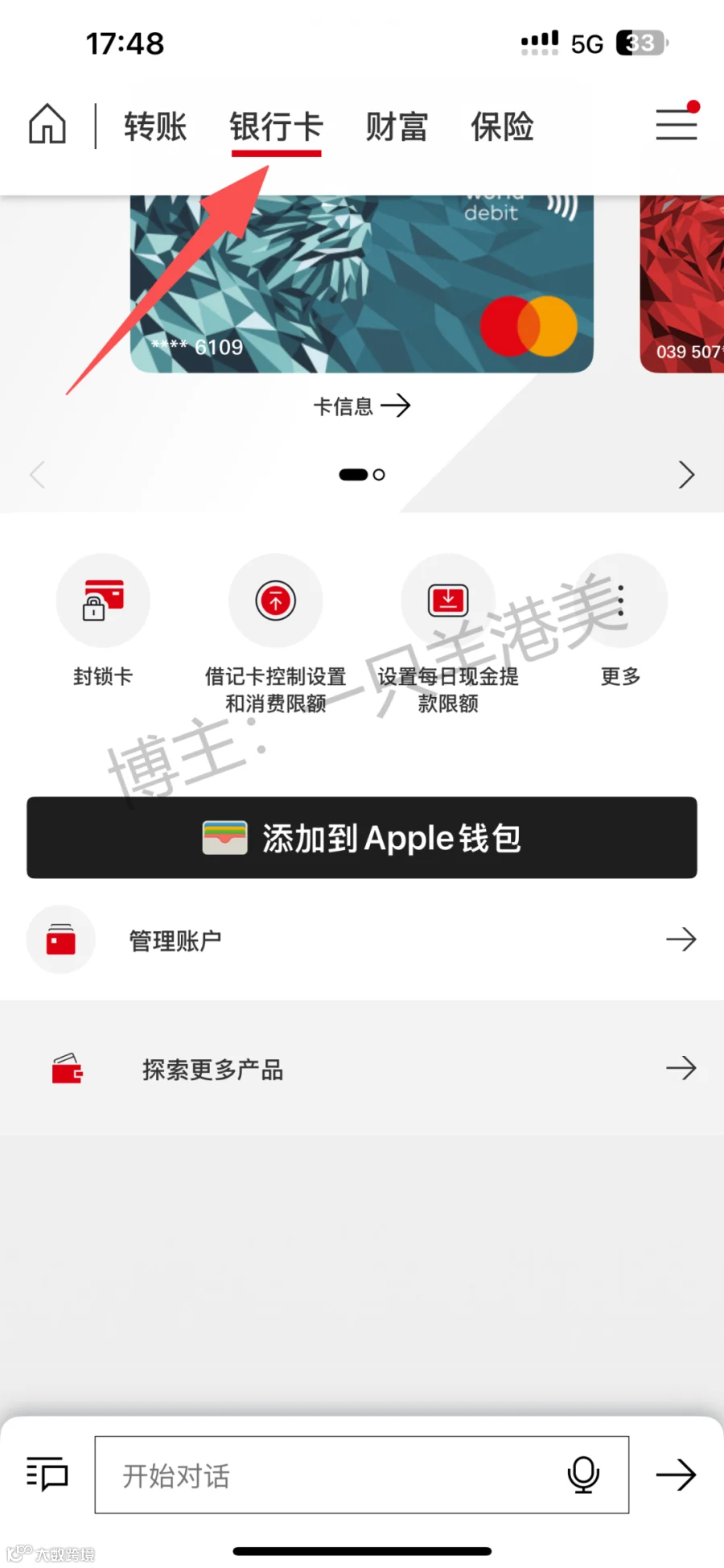Open 探索更多产品 row

pos(362,1069)
